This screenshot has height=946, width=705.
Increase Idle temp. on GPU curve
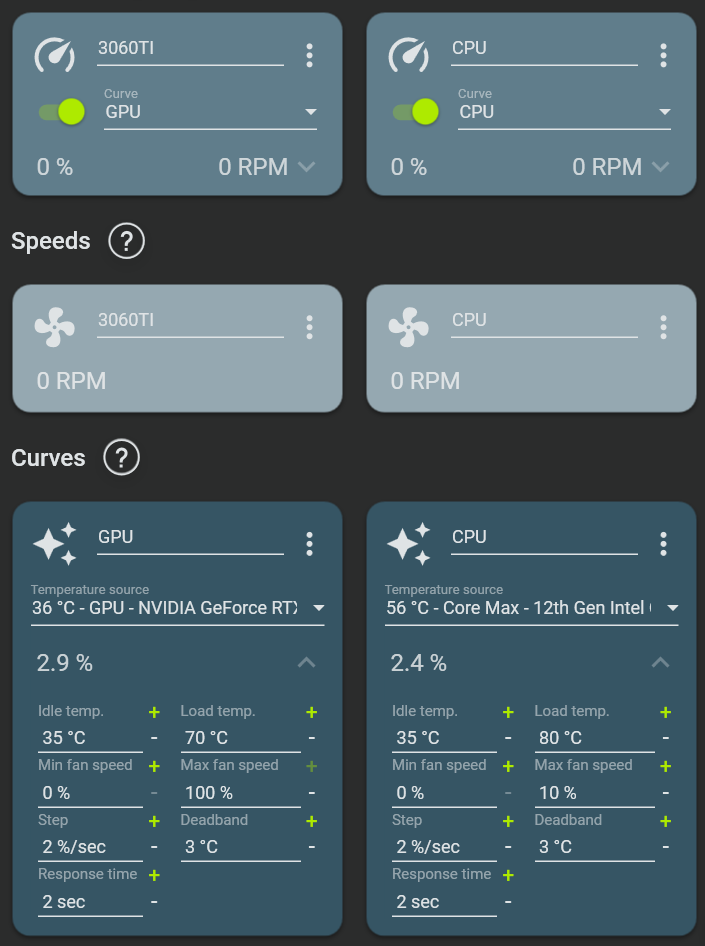click(154, 712)
